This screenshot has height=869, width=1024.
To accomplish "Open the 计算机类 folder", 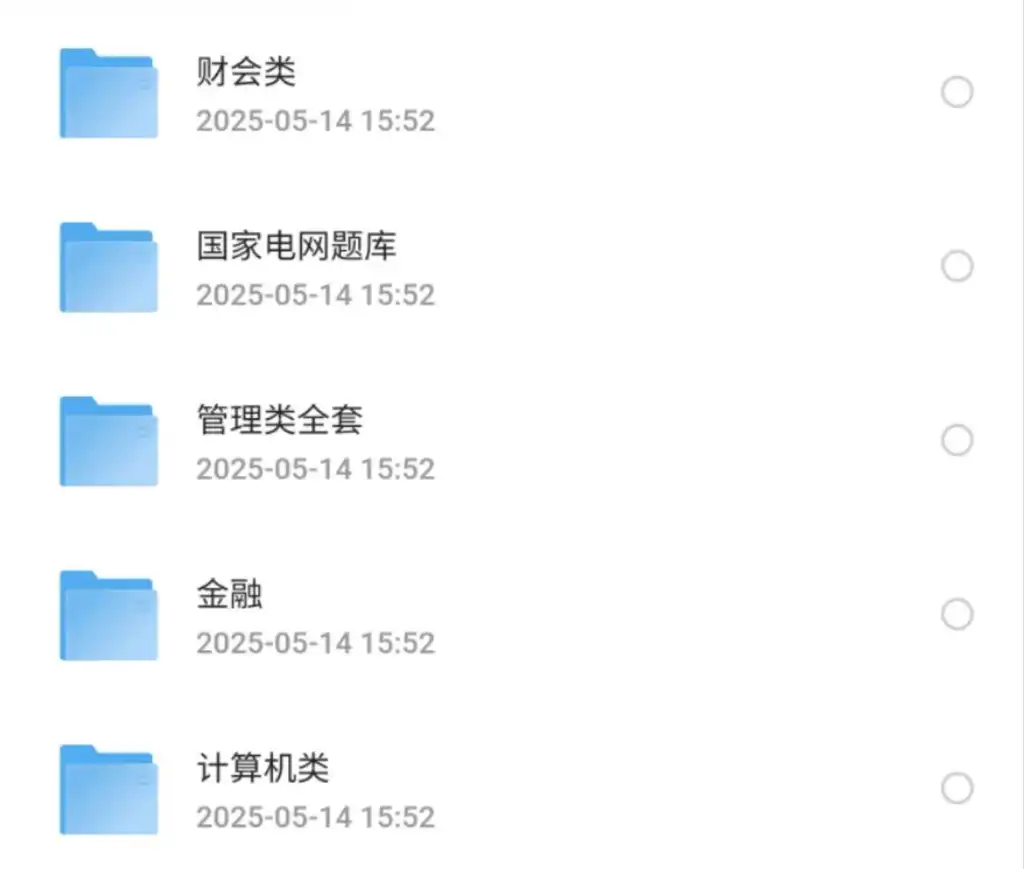I will tap(263, 768).
